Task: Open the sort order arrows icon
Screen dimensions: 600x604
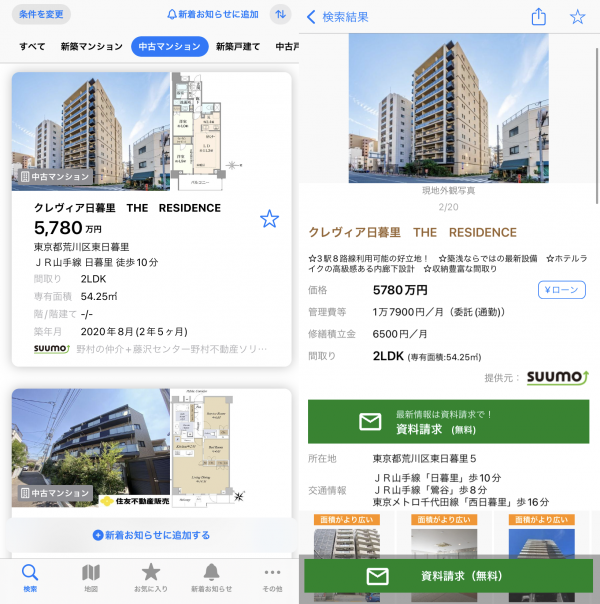Action: tap(282, 14)
